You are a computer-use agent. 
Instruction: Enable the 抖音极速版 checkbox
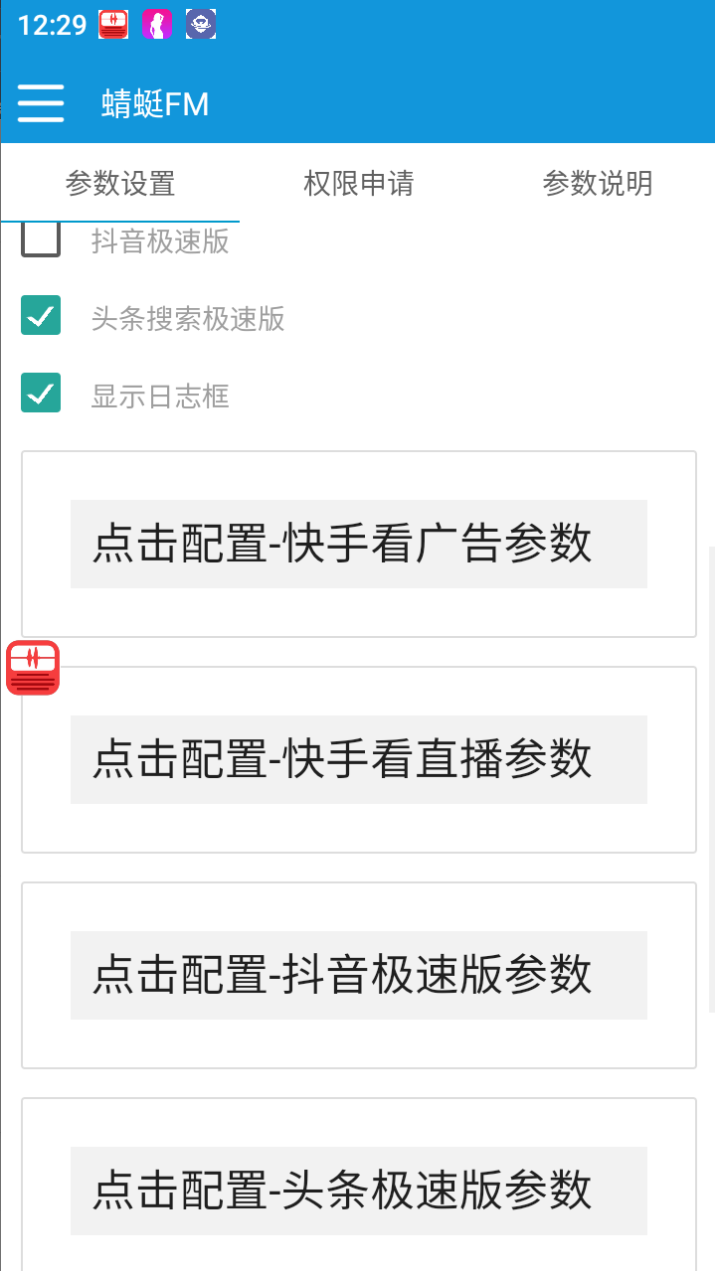[41, 240]
